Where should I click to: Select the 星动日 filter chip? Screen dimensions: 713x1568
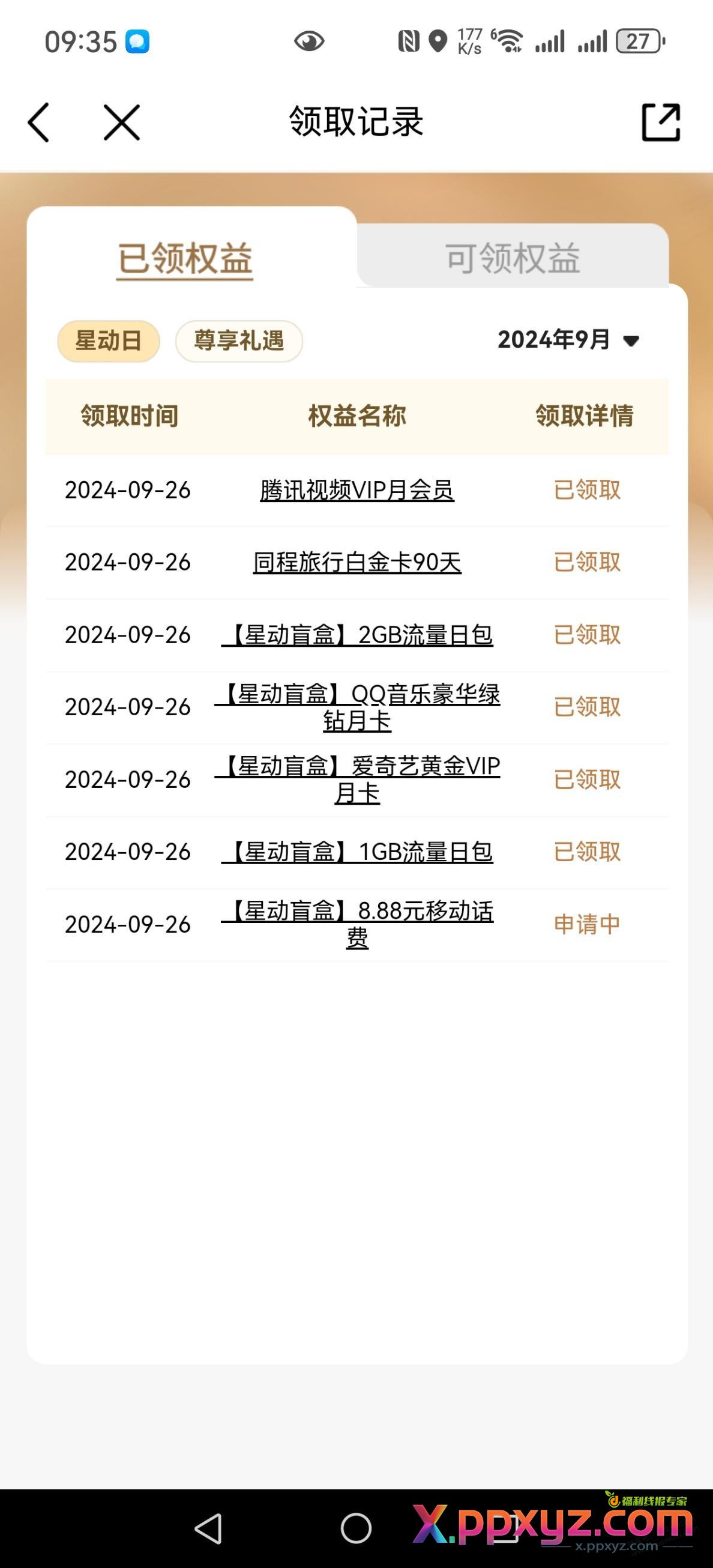tap(108, 341)
